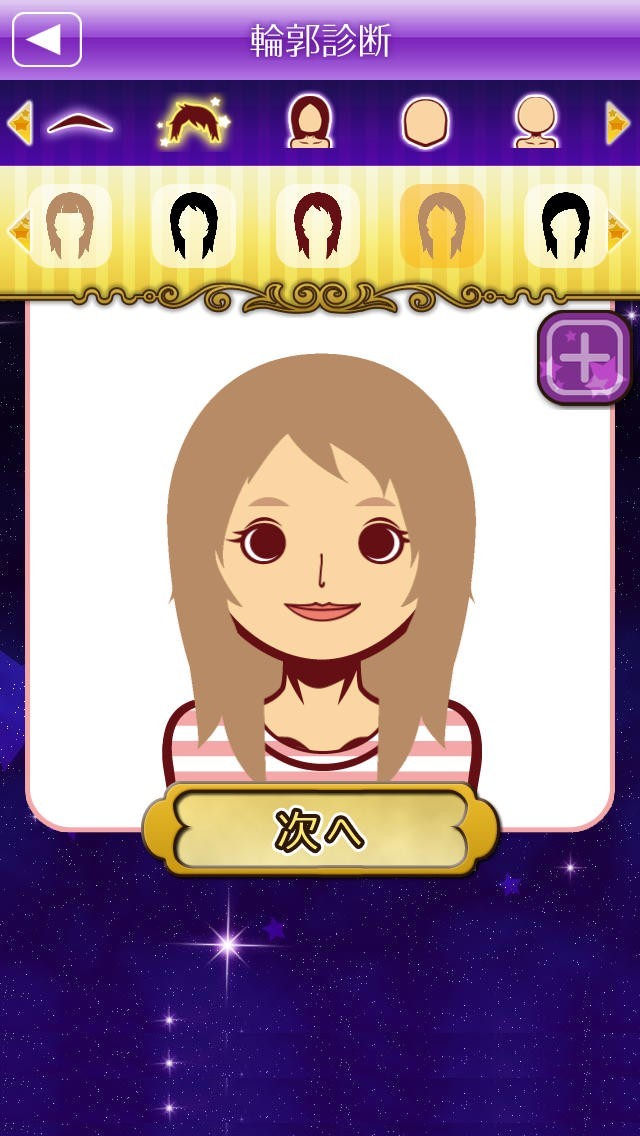
Task: Choose the last black hairstyle option
Action: 565,226
